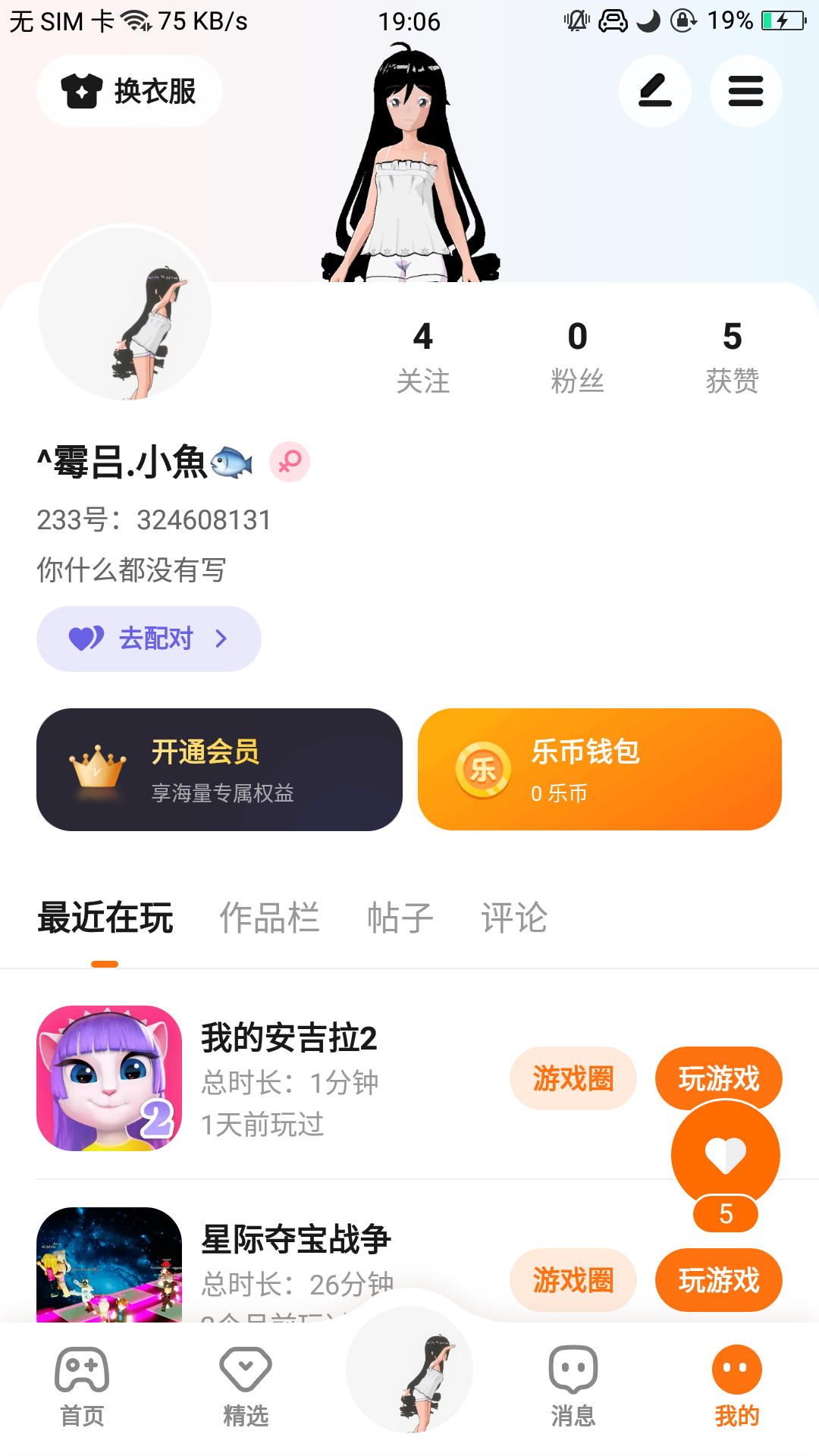Tap the floating orange heart button
The height and width of the screenshot is (1456, 819).
click(x=726, y=1155)
